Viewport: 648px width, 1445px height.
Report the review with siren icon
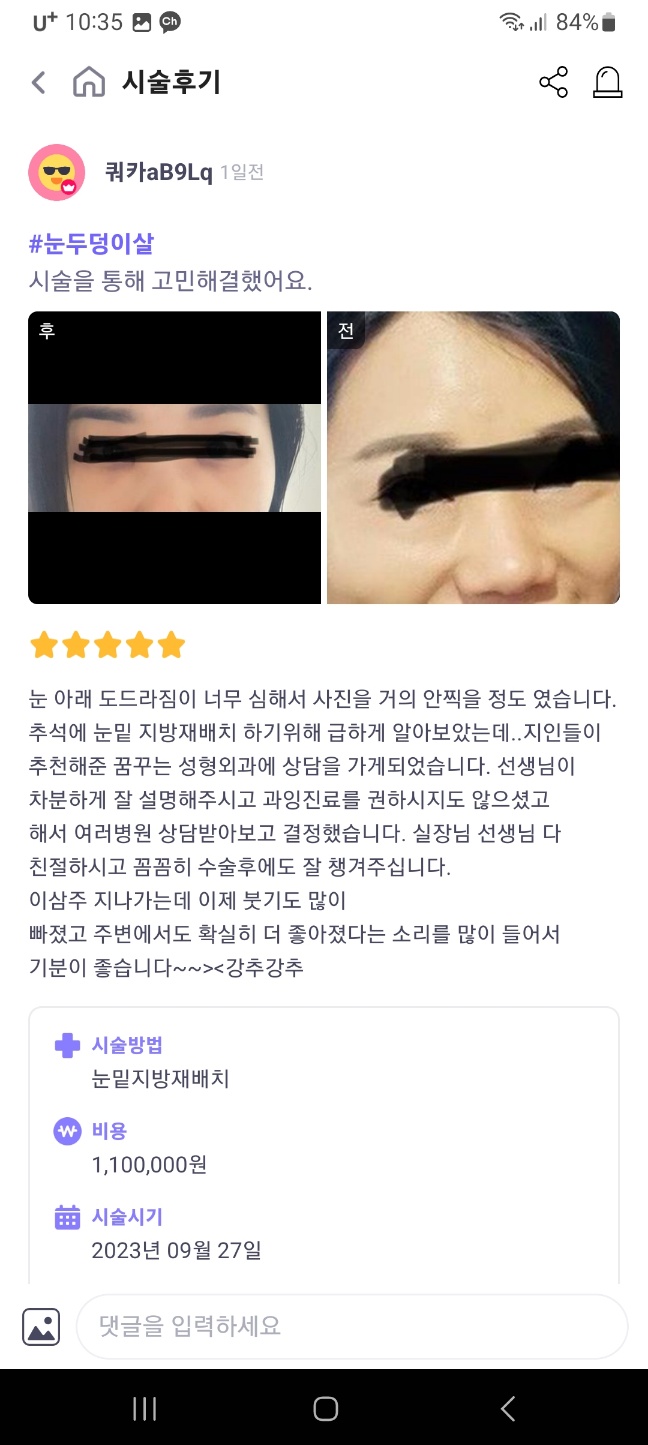tap(607, 82)
